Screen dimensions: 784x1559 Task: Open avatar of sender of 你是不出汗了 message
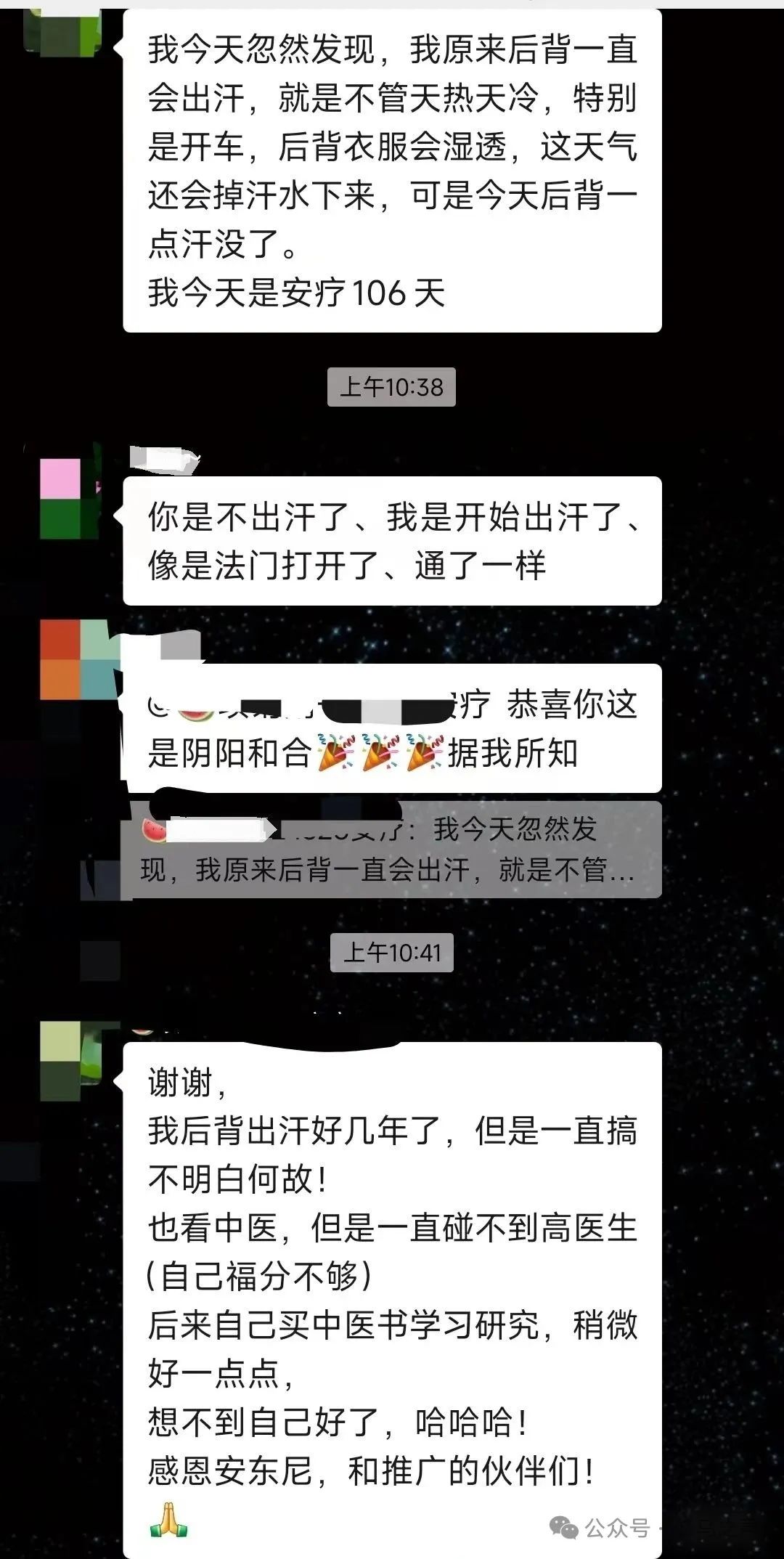70,499
